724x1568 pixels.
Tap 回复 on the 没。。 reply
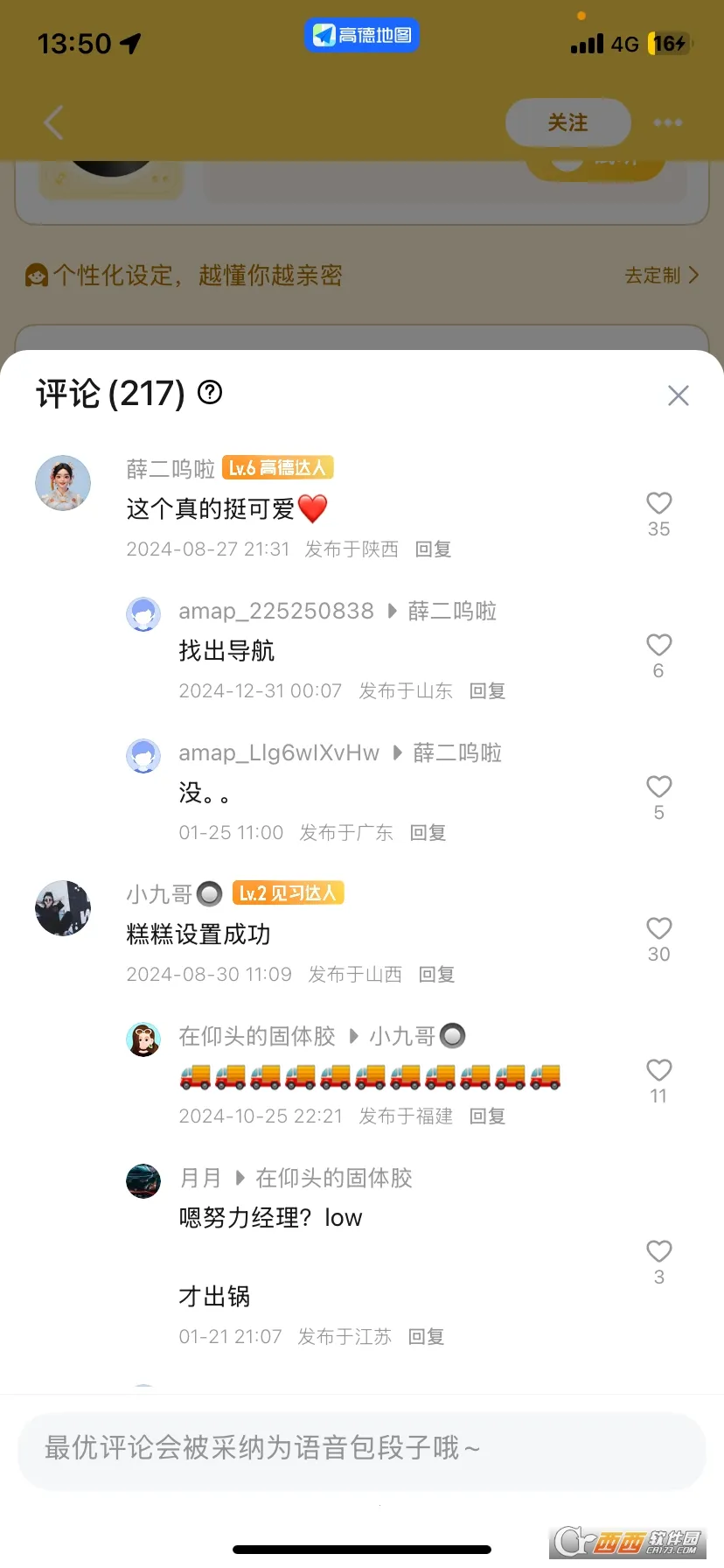(427, 832)
